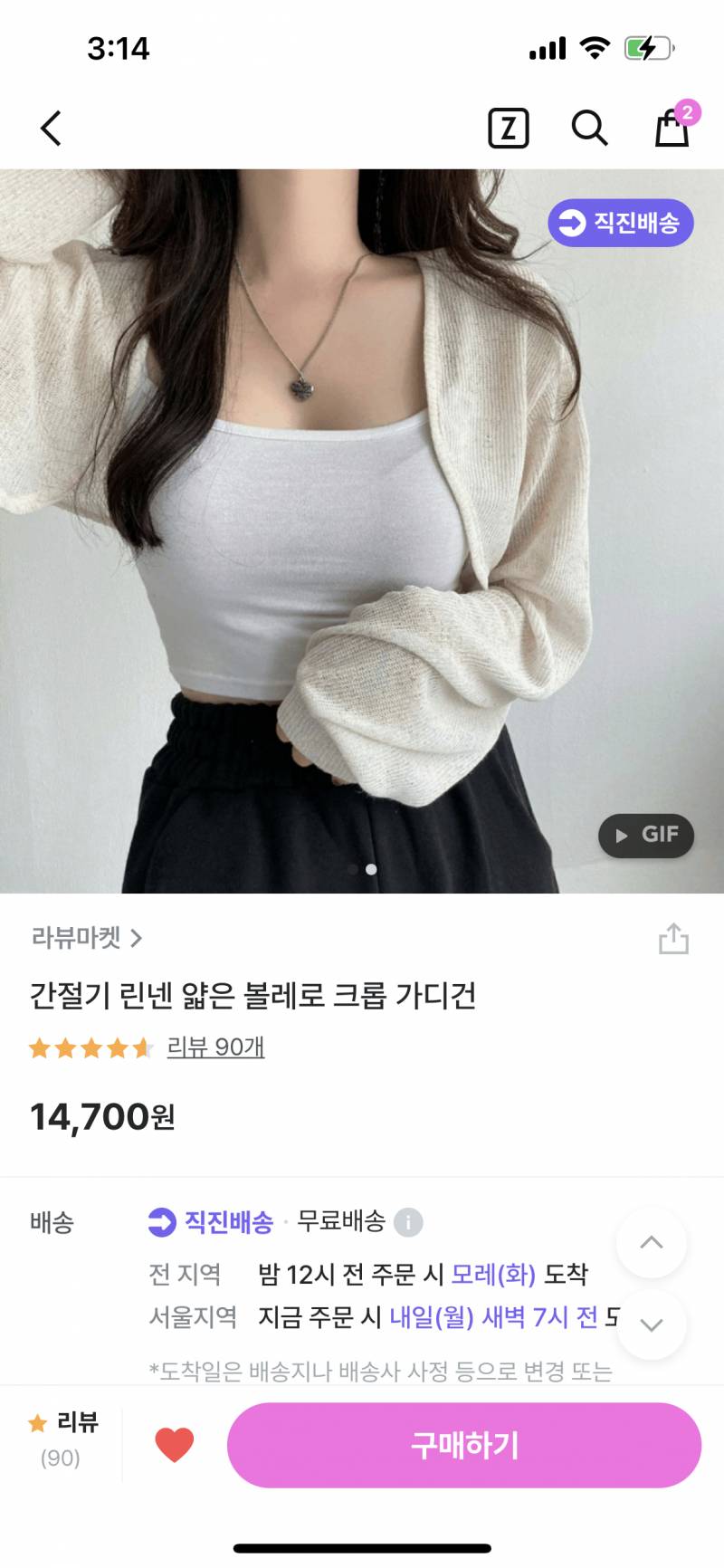Tap the 직진배송 delivery badge

coord(619,224)
